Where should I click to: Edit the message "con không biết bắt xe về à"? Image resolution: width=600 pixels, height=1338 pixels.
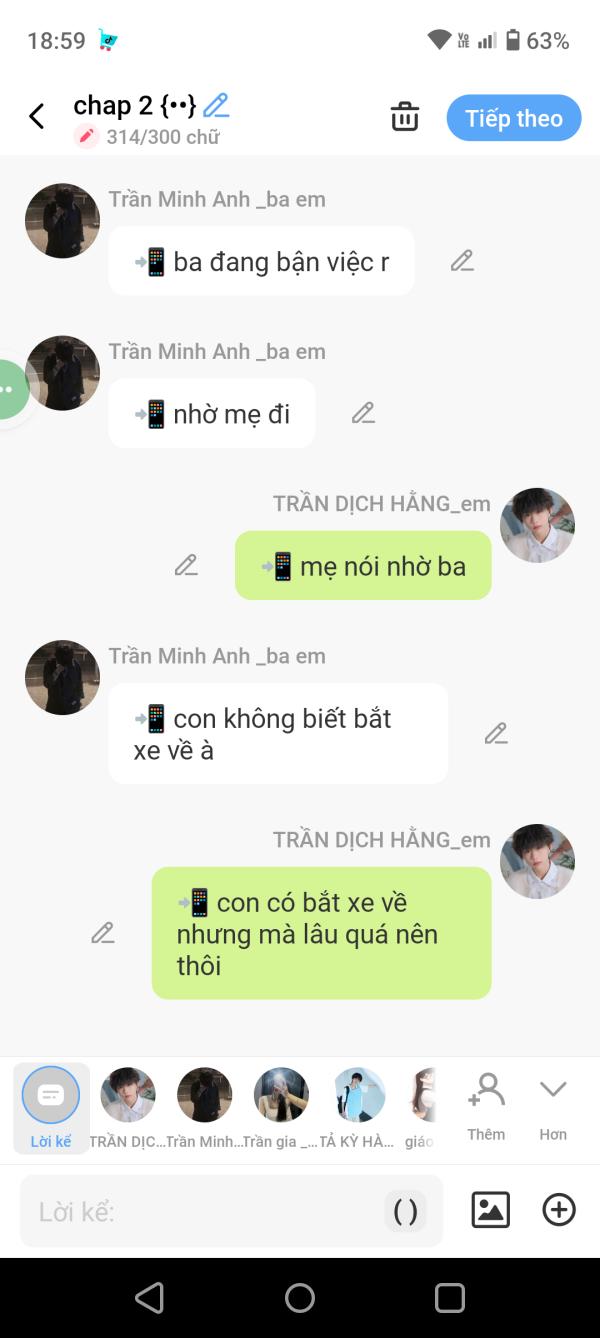click(496, 733)
